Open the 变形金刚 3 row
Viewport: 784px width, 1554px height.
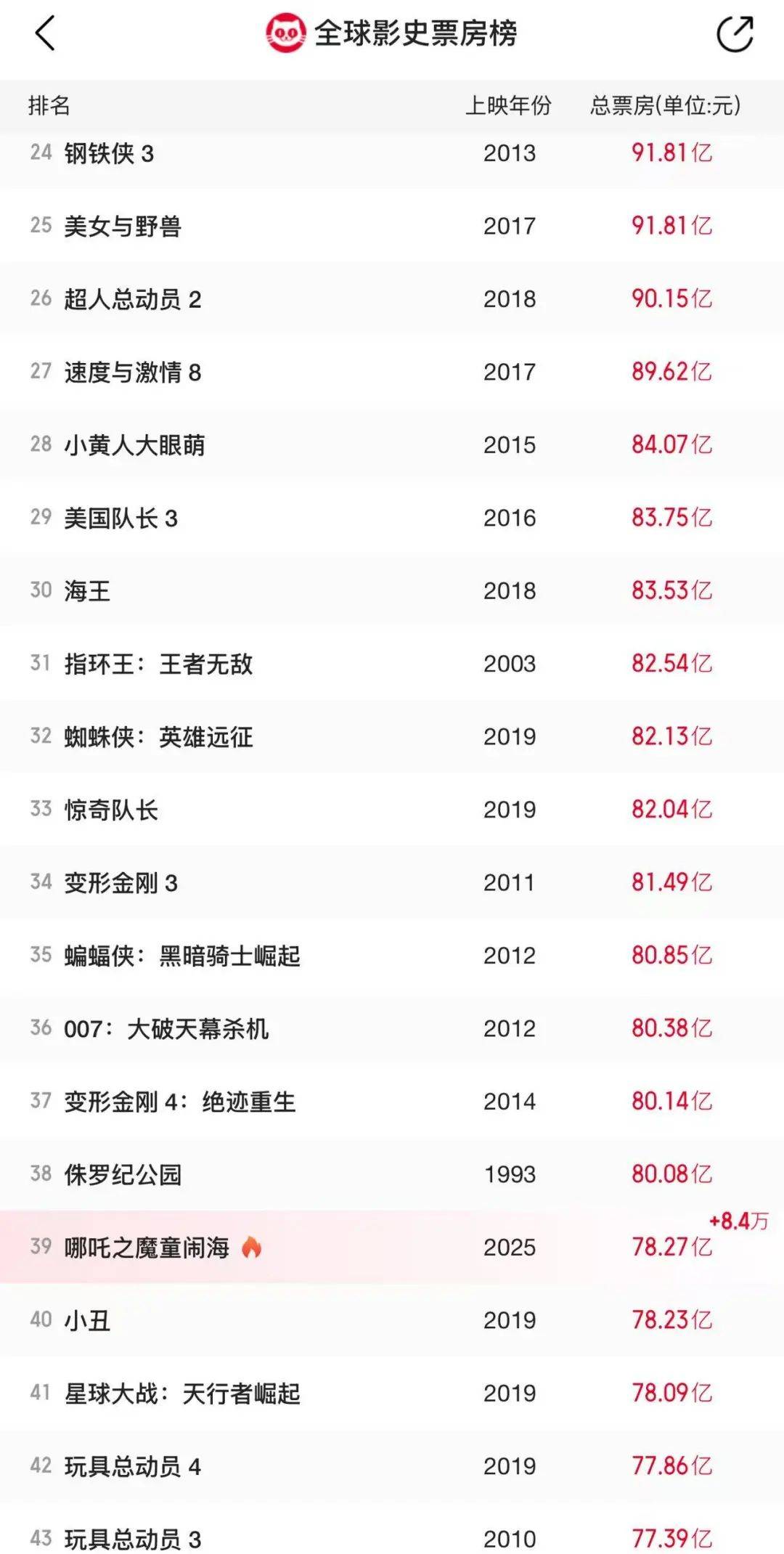(392, 882)
